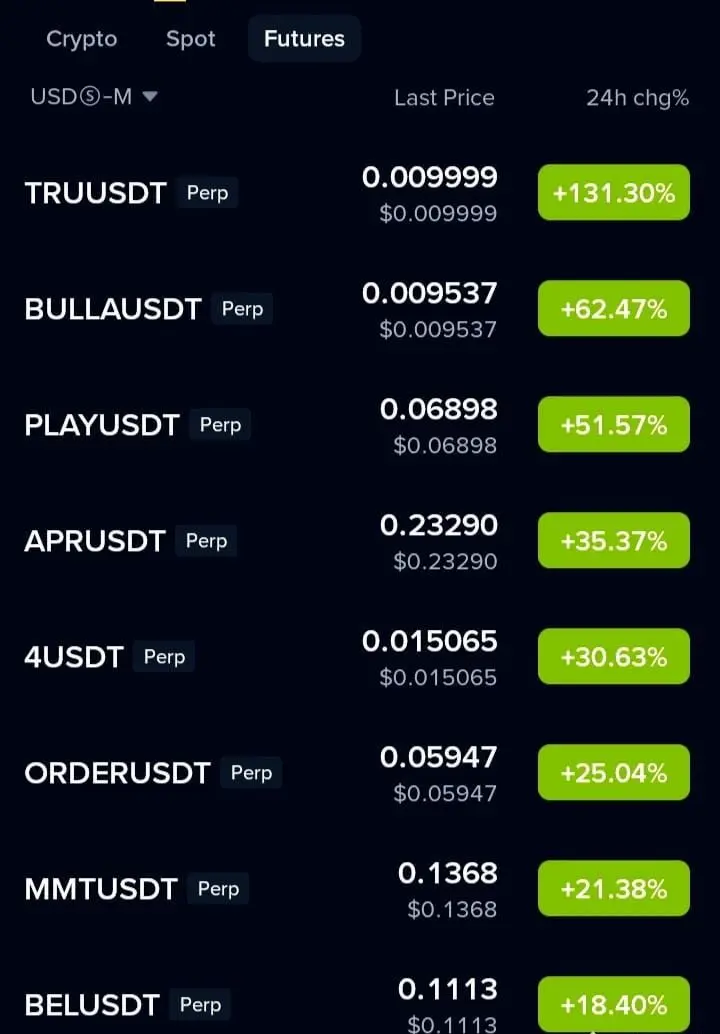
Task: Select the Futures tab
Action: tap(304, 39)
